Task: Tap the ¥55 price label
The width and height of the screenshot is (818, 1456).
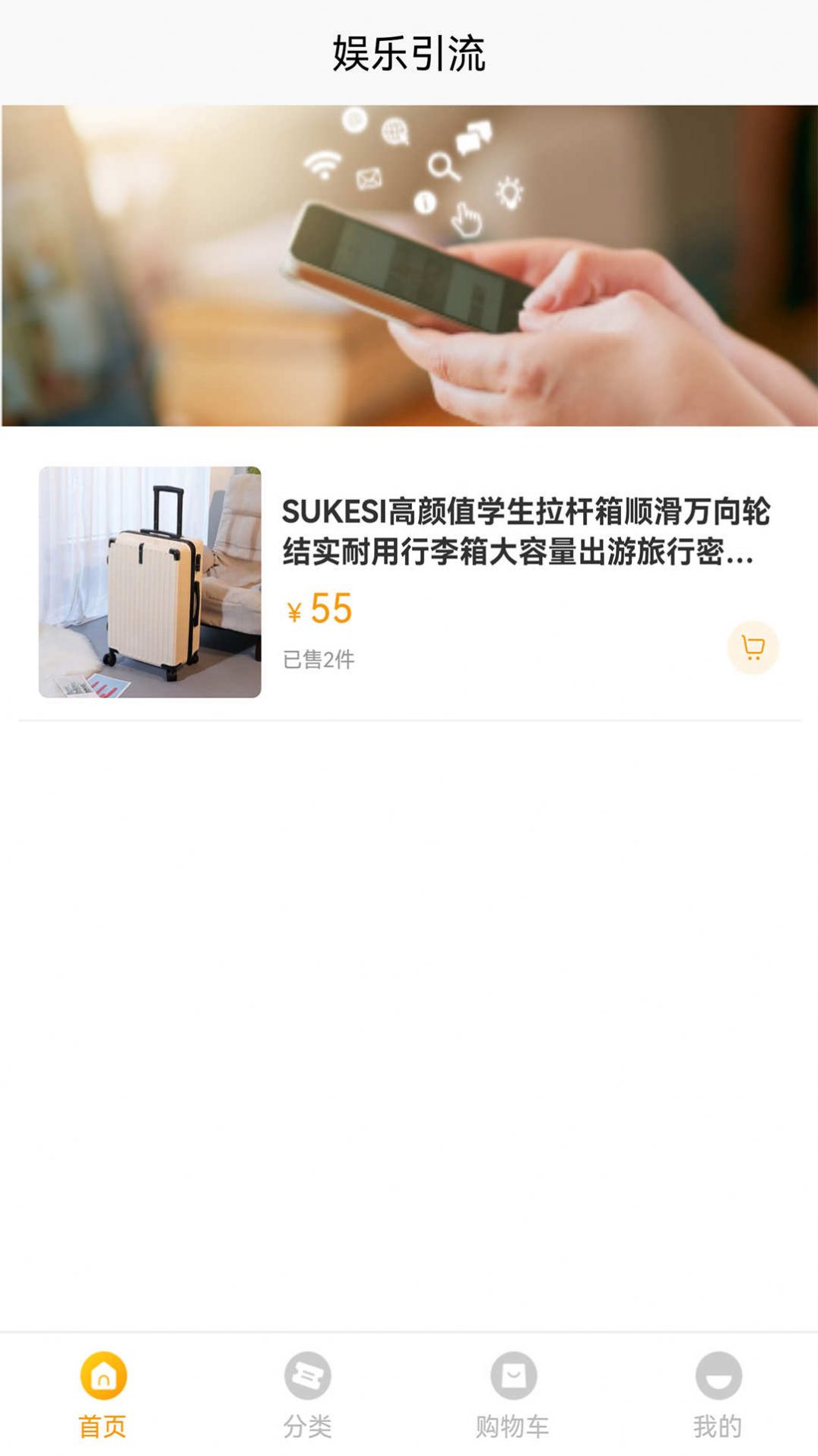Action: (319, 606)
